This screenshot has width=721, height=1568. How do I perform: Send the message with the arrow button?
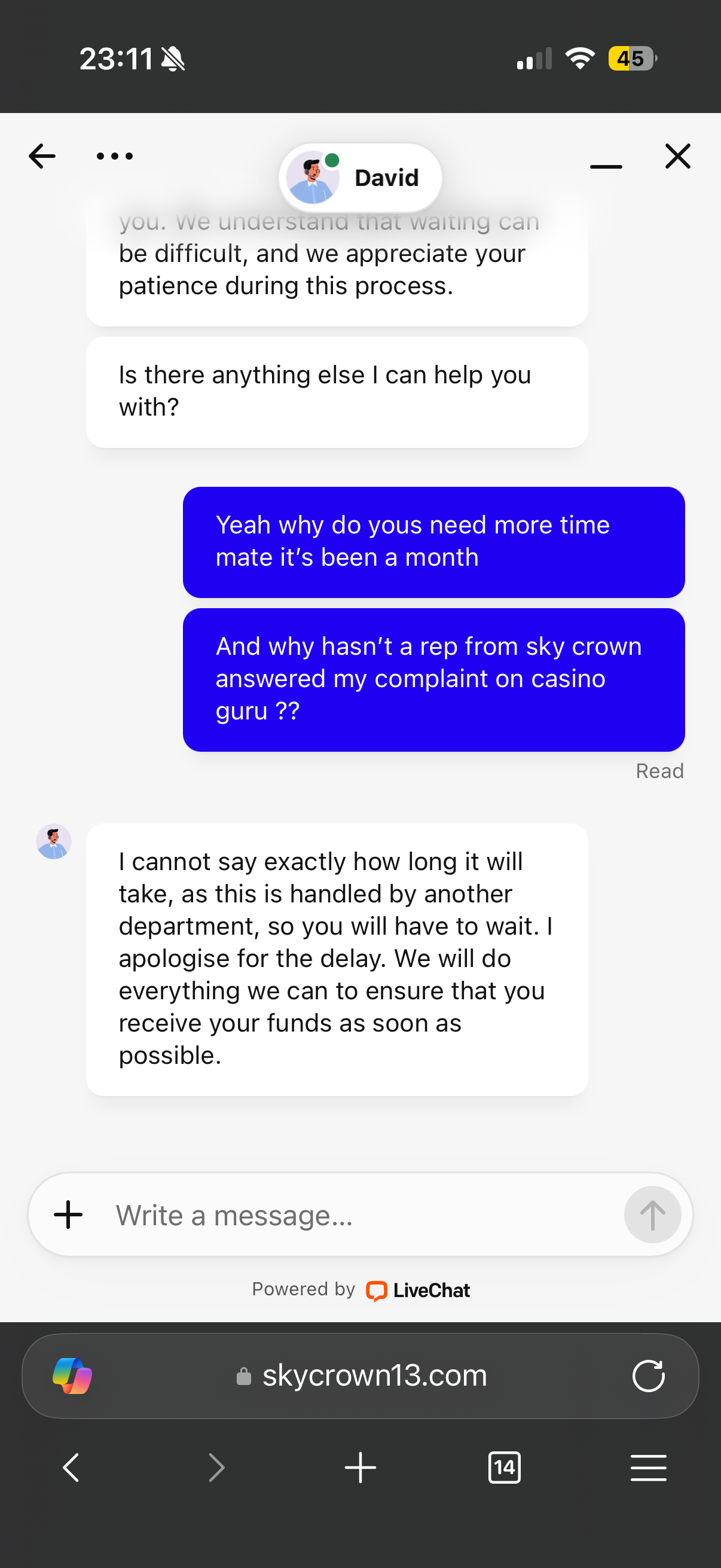point(652,1215)
